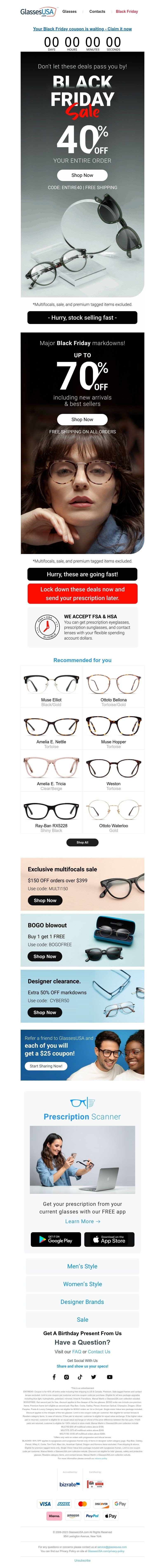Tap Start Sharing Now referral button
Viewport: 165px width, 1568px height.
[x=46, y=1066]
